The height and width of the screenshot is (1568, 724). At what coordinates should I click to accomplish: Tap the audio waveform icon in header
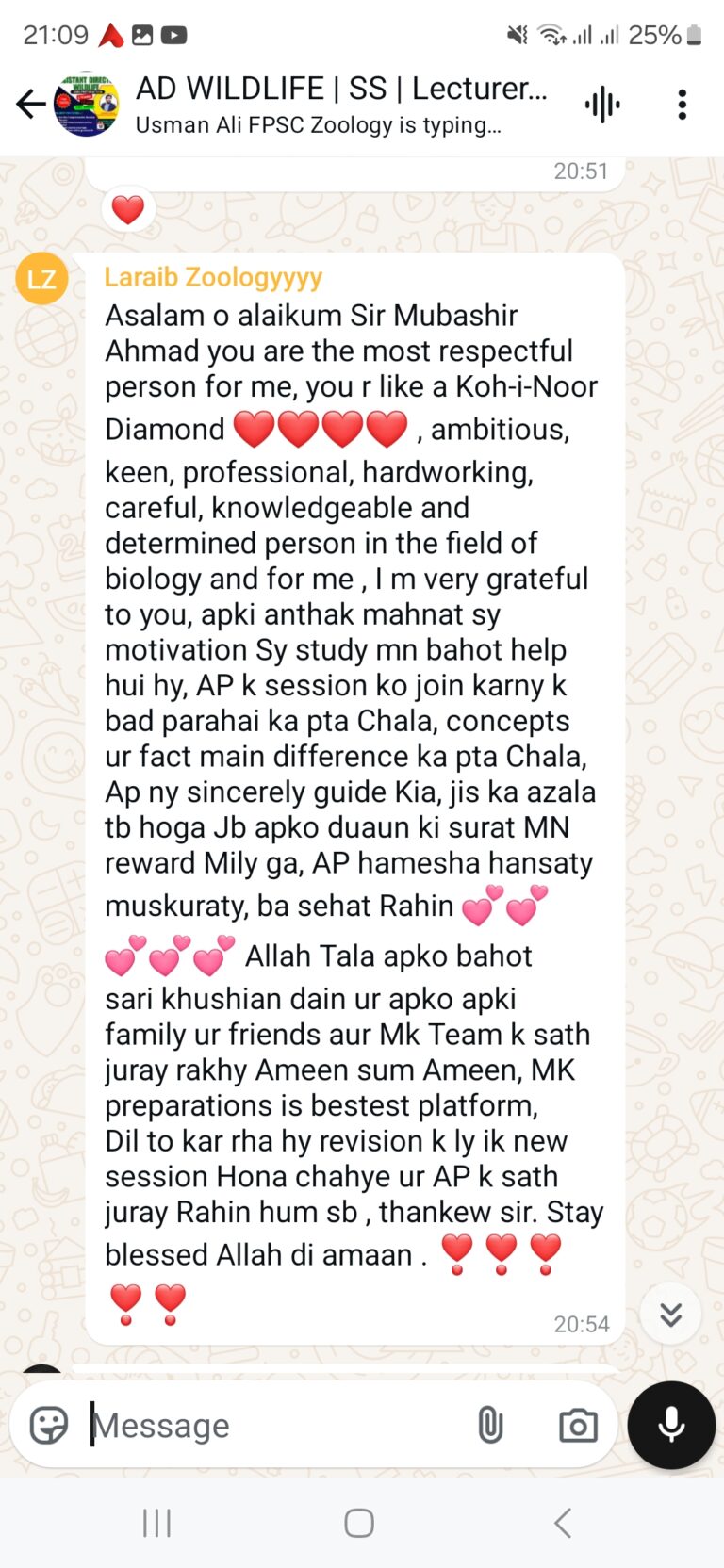[602, 104]
